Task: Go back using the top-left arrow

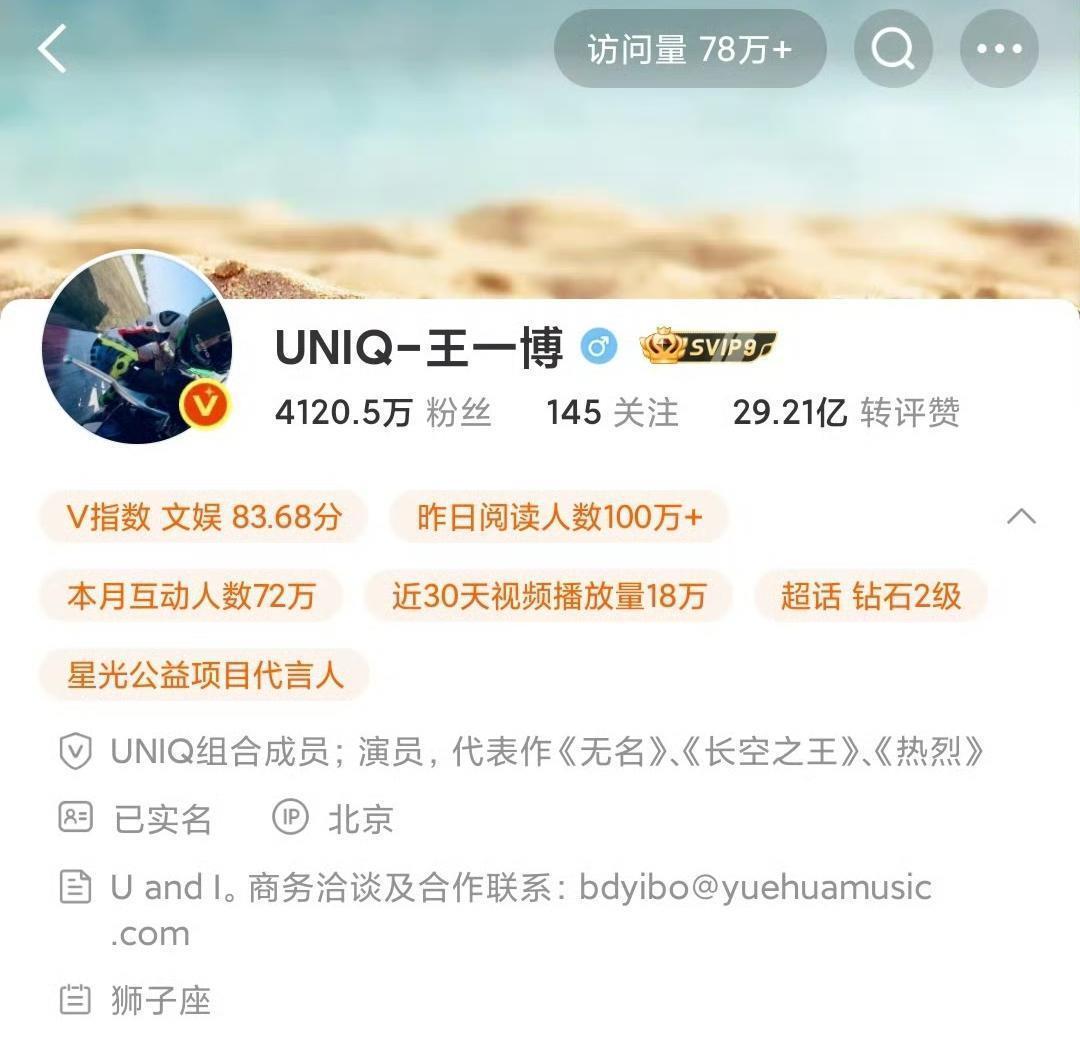Action: coord(52,48)
